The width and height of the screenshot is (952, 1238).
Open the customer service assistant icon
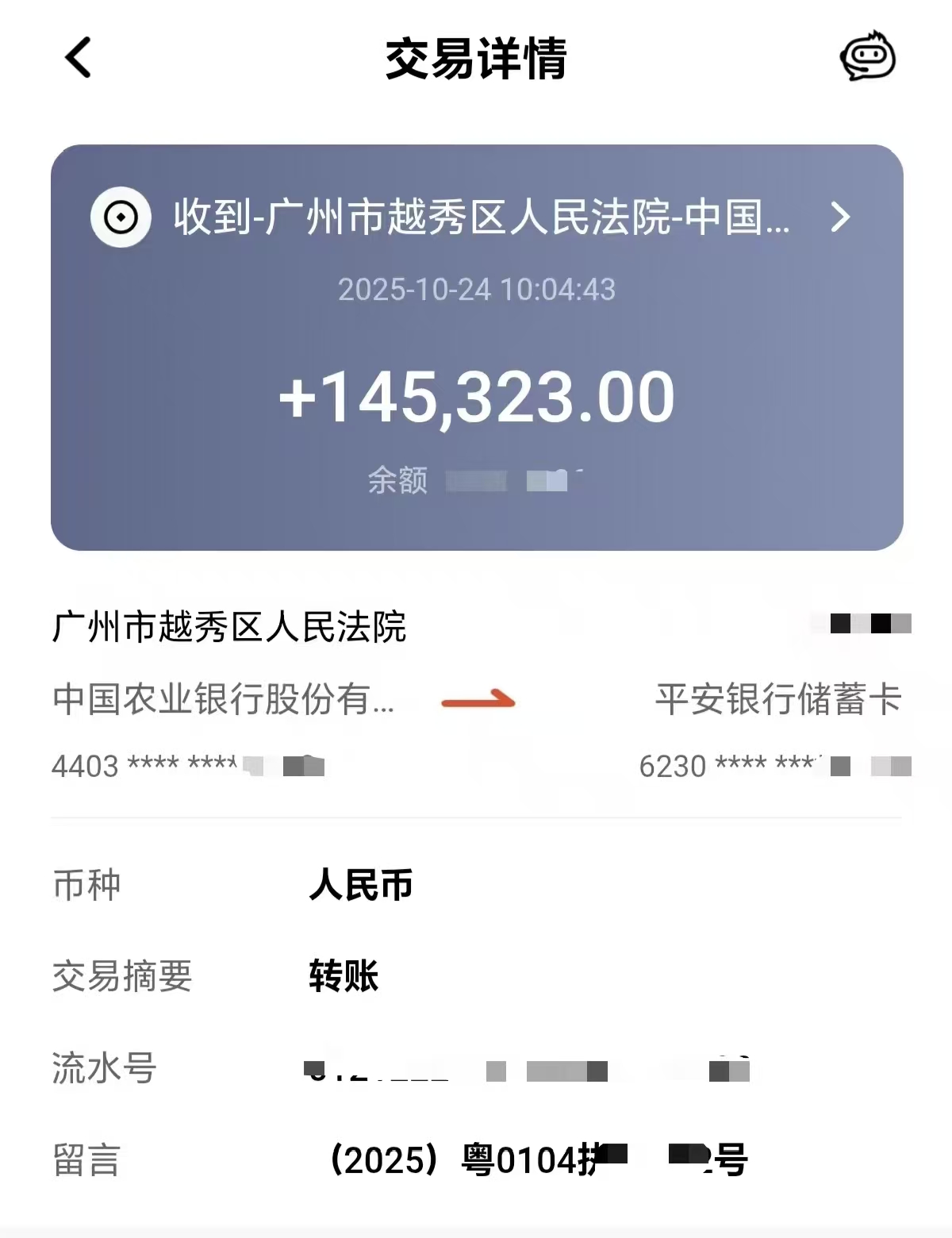867,56
